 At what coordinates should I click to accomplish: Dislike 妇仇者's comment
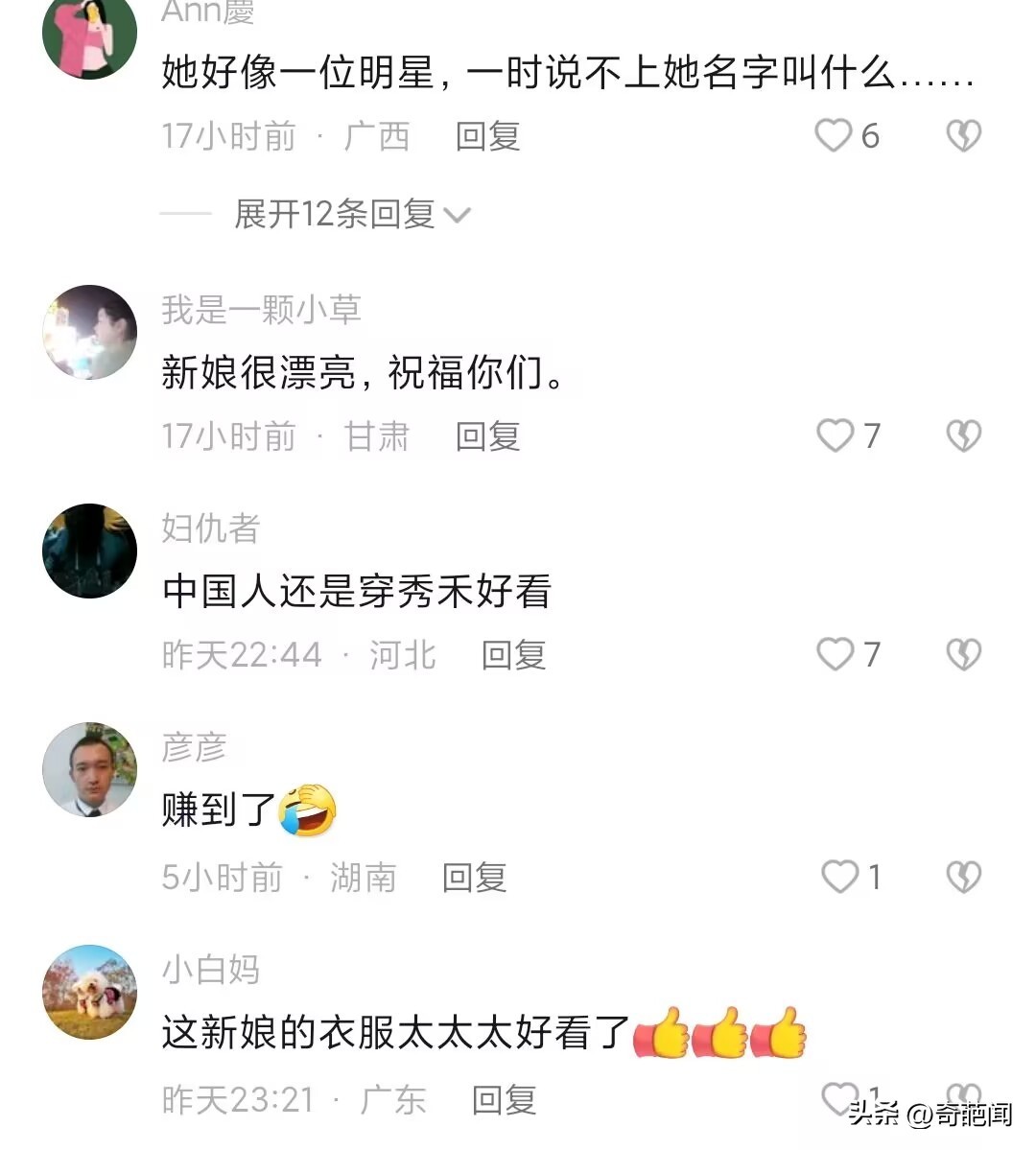point(963,655)
